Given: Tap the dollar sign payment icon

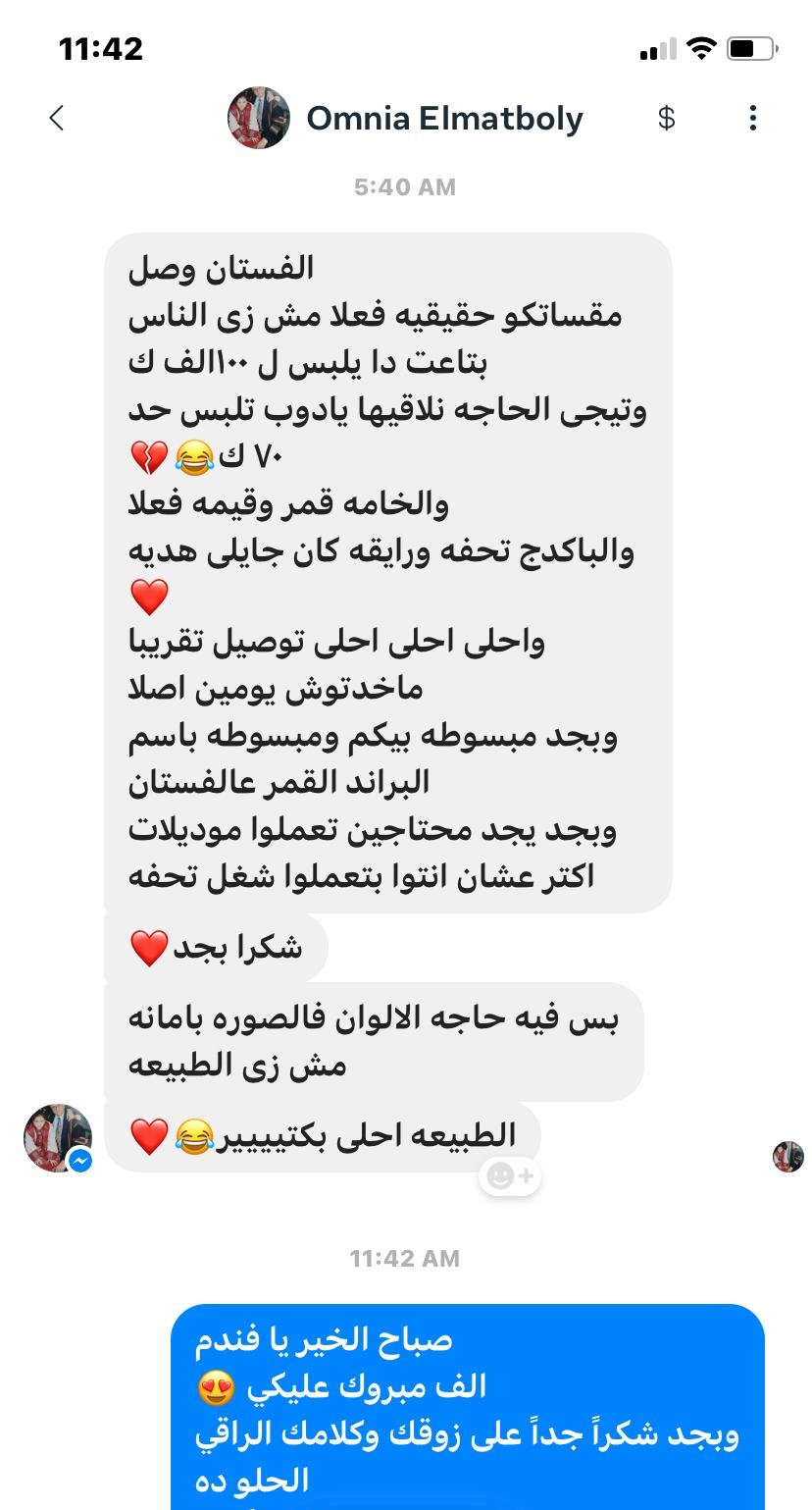Looking at the screenshot, I should pyautogui.click(x=667, y=119).
